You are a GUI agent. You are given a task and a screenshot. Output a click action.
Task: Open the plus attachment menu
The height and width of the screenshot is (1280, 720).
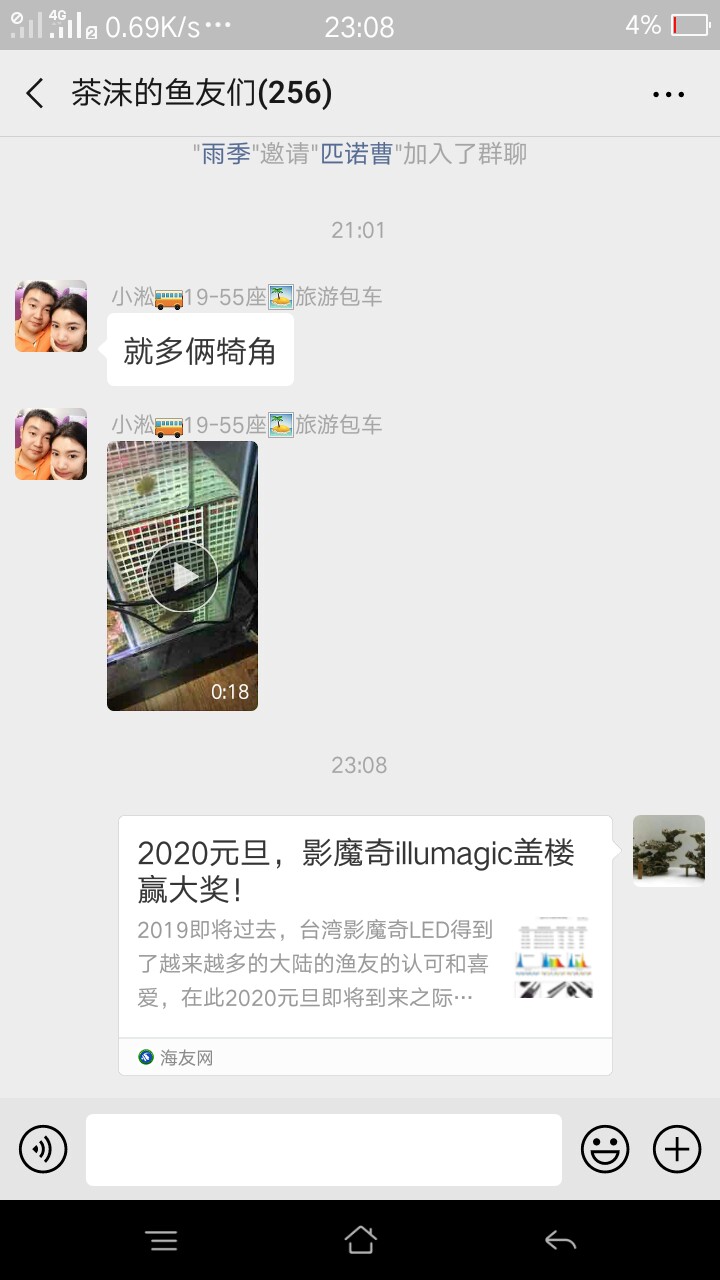pos(677,1149)
